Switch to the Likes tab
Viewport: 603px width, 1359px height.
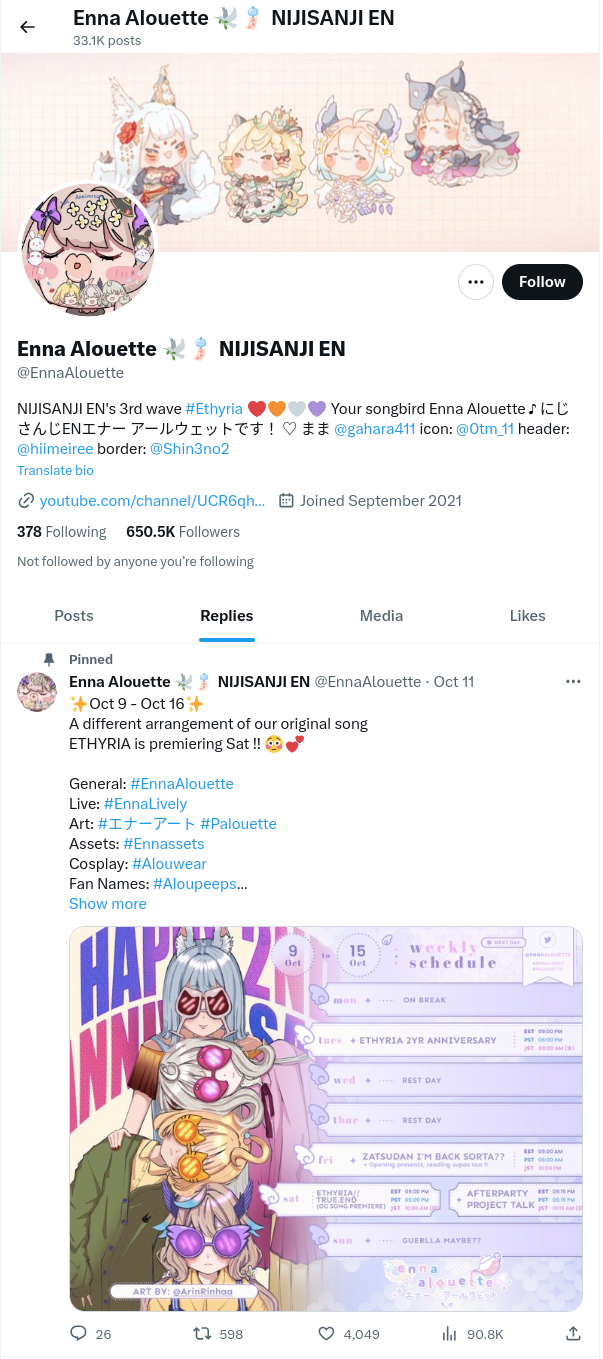(527, 616)
